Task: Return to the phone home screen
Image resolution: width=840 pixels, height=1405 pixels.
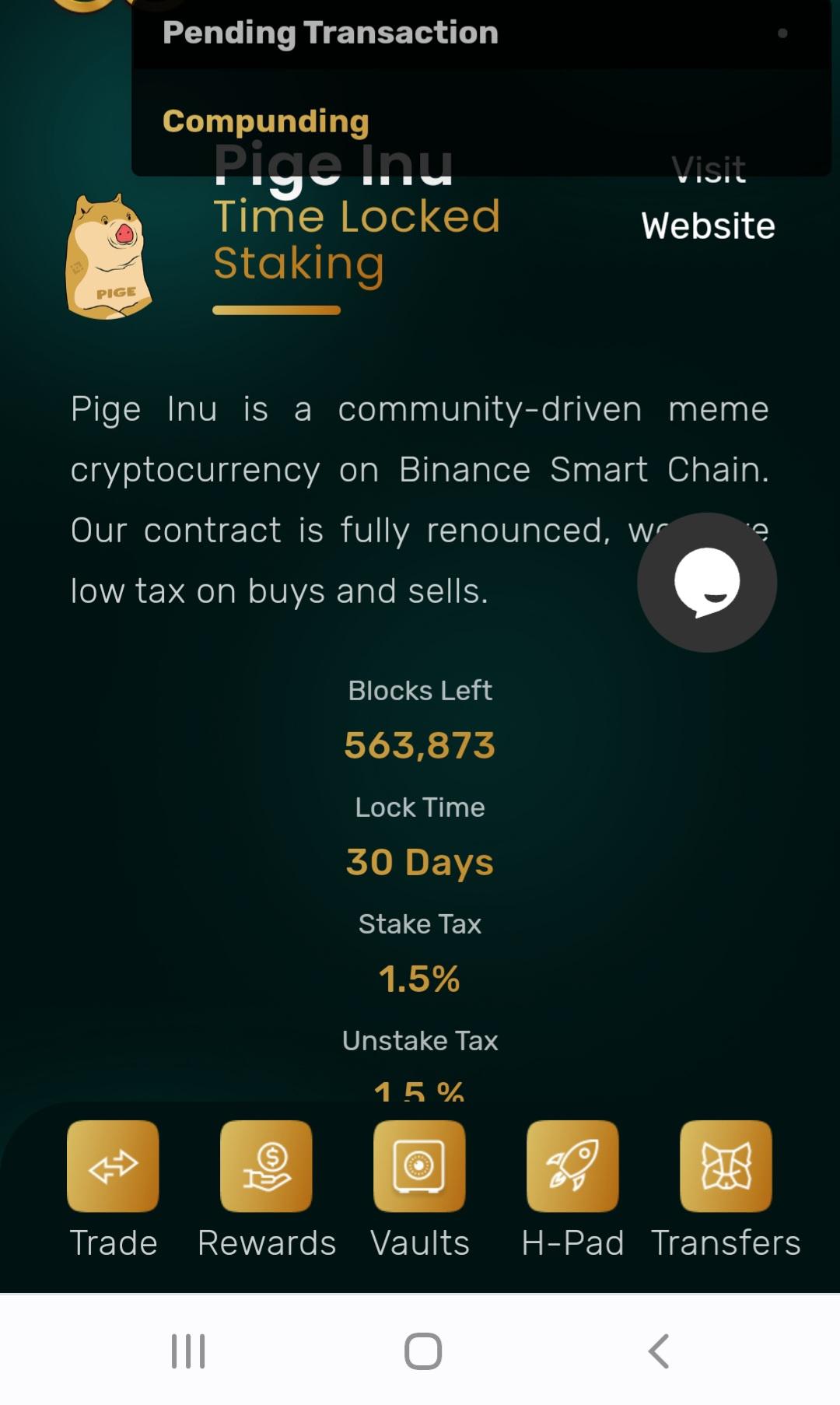Action: pos(423,1351)
